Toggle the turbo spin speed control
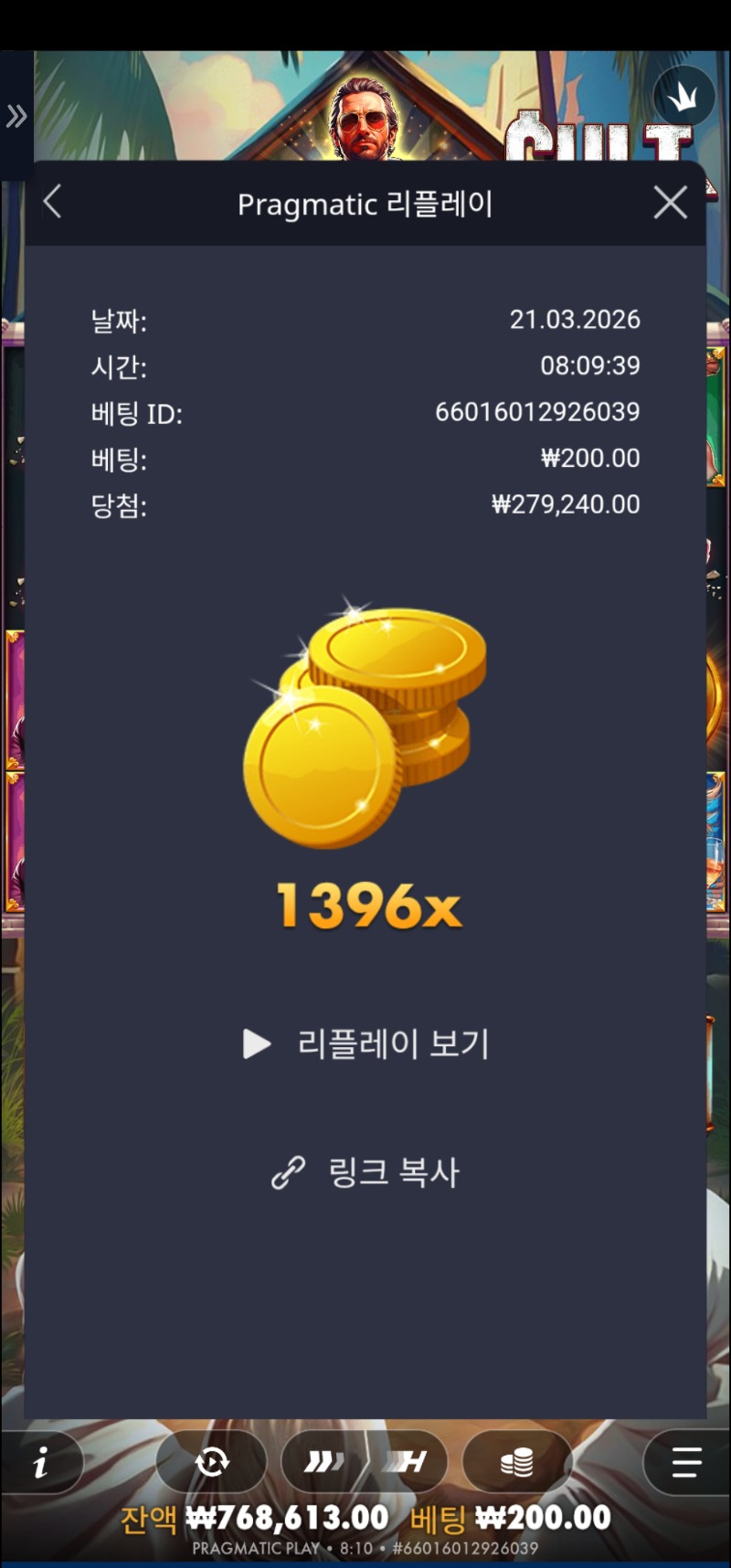 (324, 1463)
